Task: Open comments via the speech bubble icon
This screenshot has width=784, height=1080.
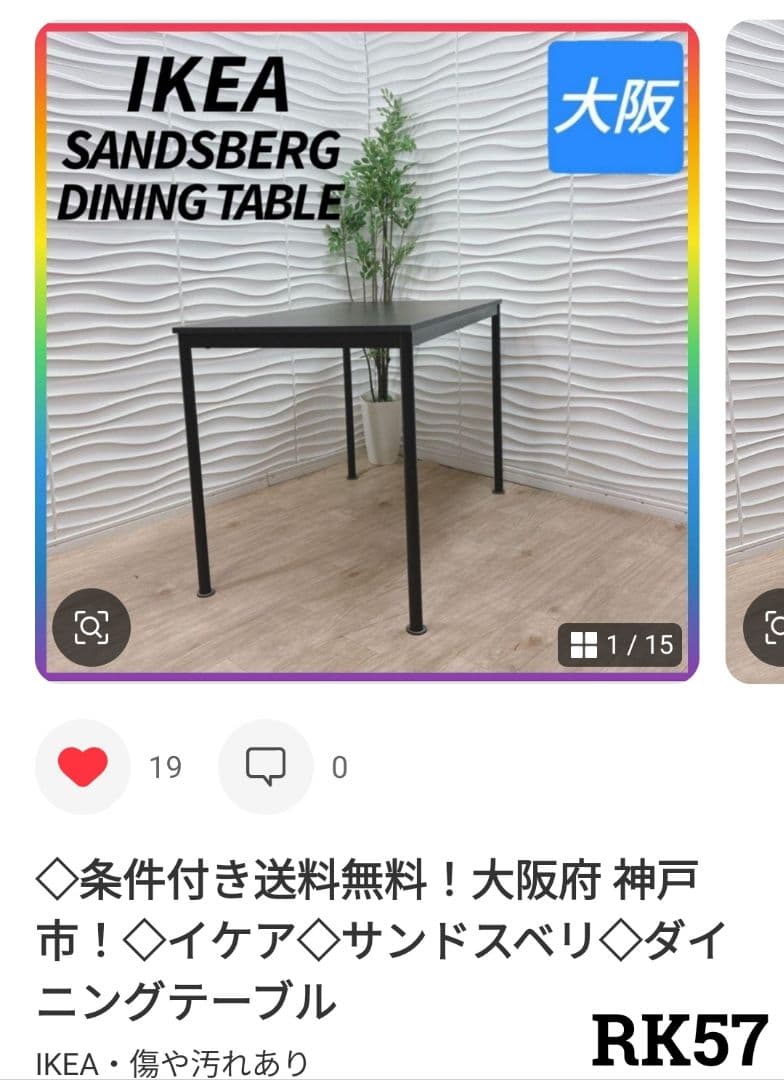Action: tap(265, 765)
